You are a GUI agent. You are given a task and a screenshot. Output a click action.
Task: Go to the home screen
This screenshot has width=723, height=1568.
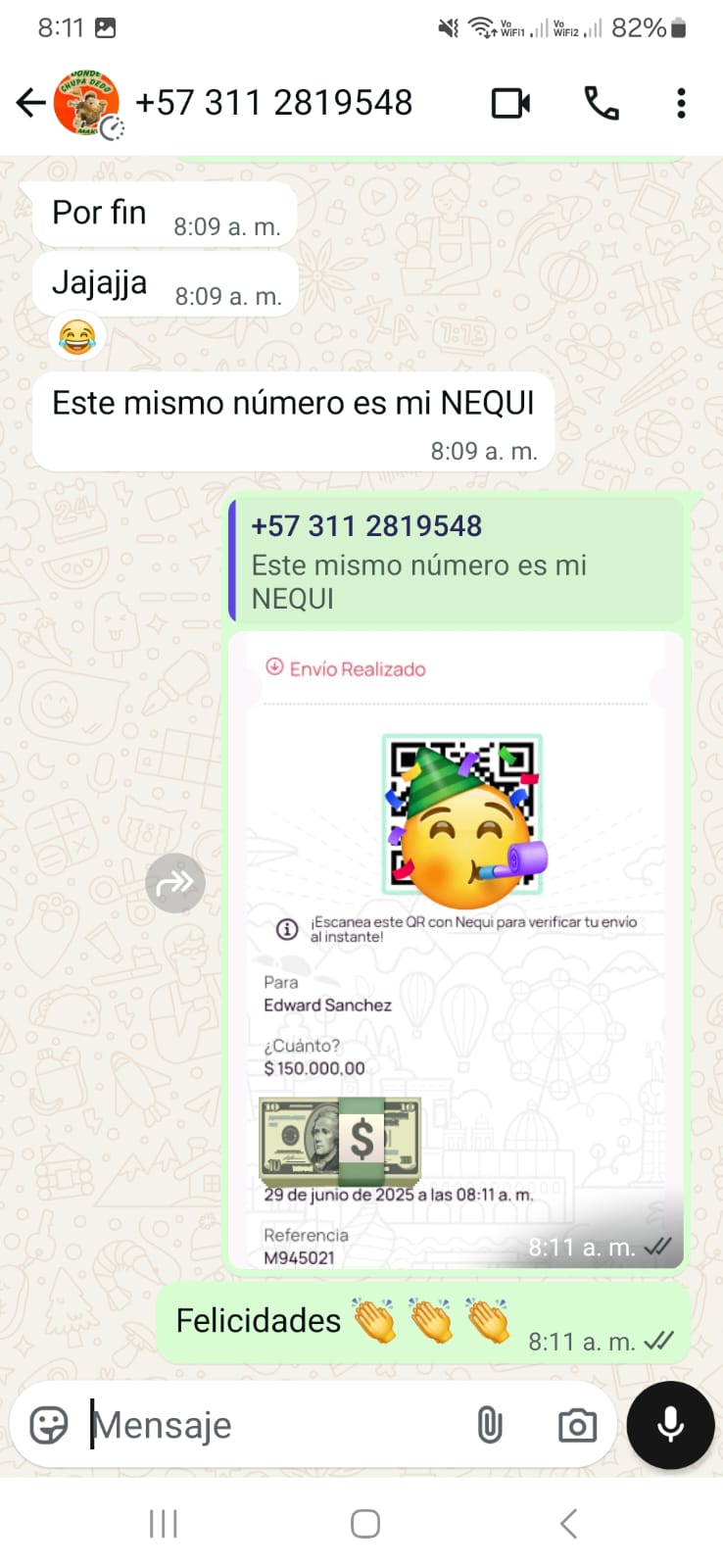pyautogui.click(x=364, y=1524)
